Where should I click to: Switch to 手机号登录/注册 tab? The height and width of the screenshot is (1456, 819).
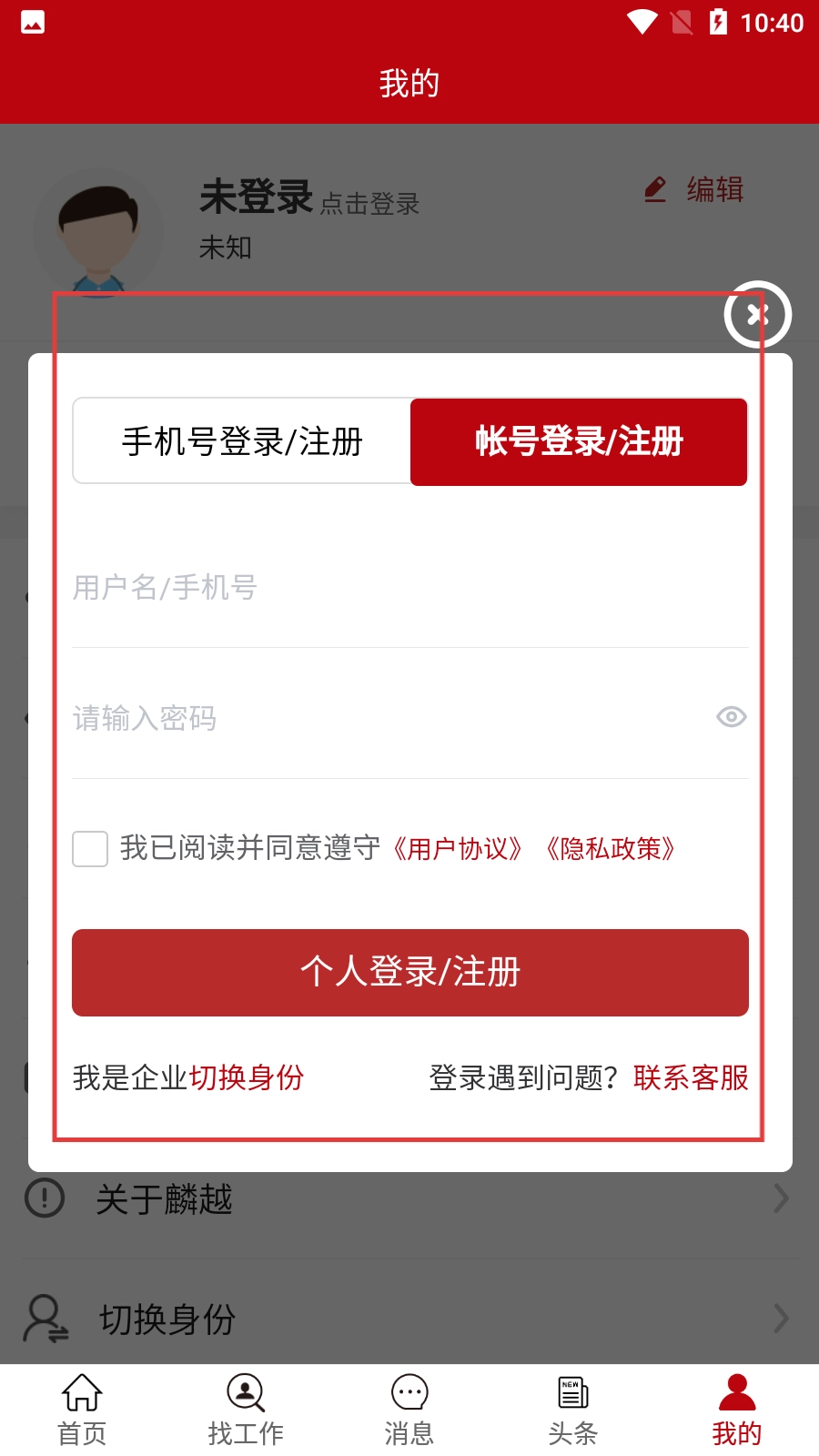pyautogui.click(x=242, y=441)
